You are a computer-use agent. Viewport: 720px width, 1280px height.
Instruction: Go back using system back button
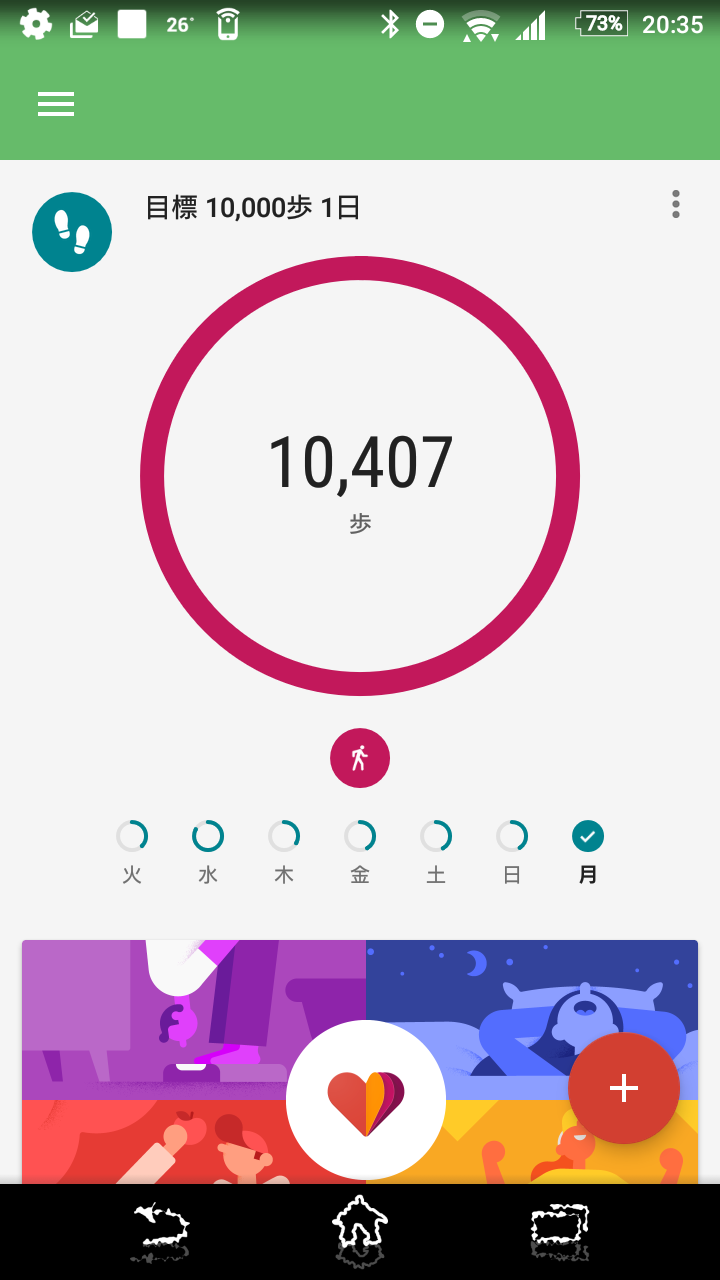160,1232
